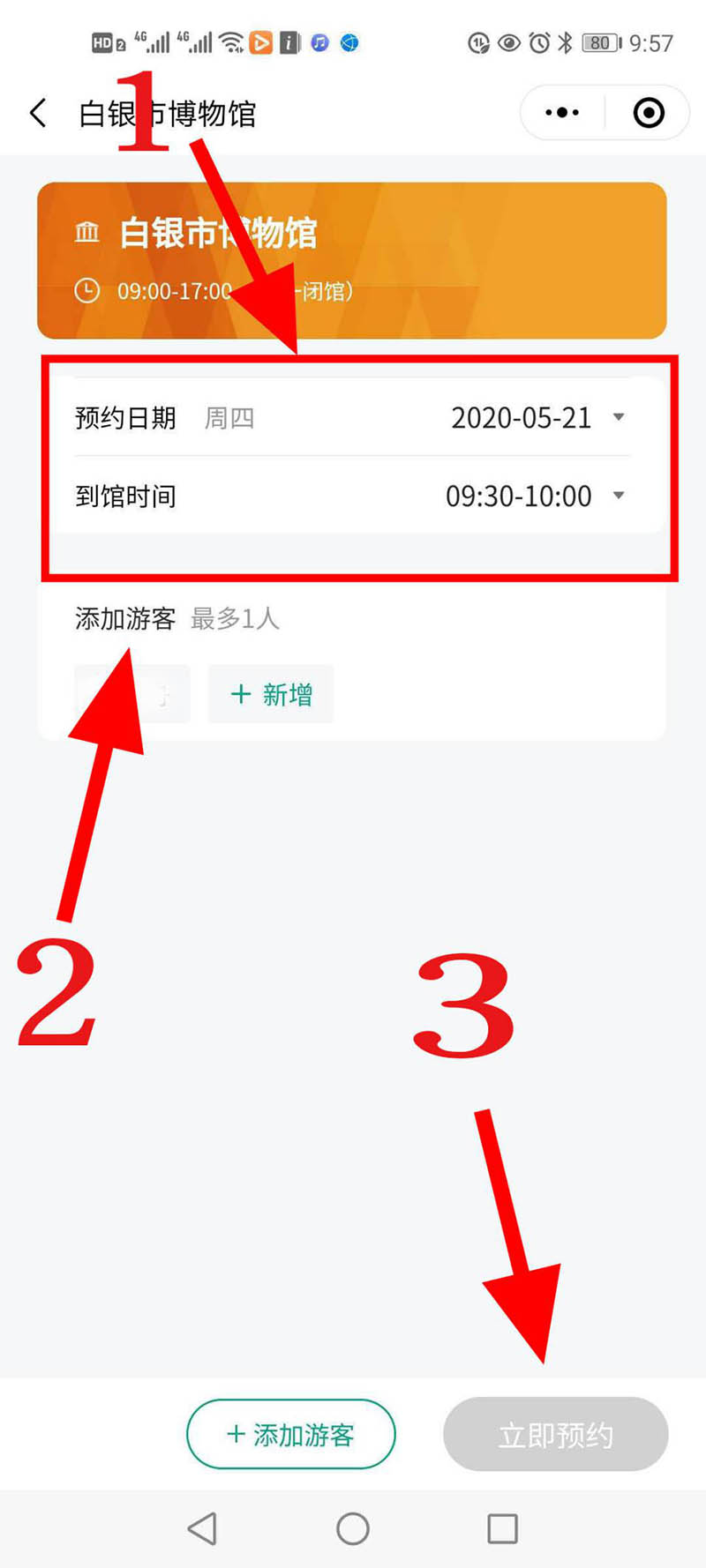Go back from 白银市博物馆 page
The width and height of the screenshot is (706, 1568).
click(x=38, y=113)
